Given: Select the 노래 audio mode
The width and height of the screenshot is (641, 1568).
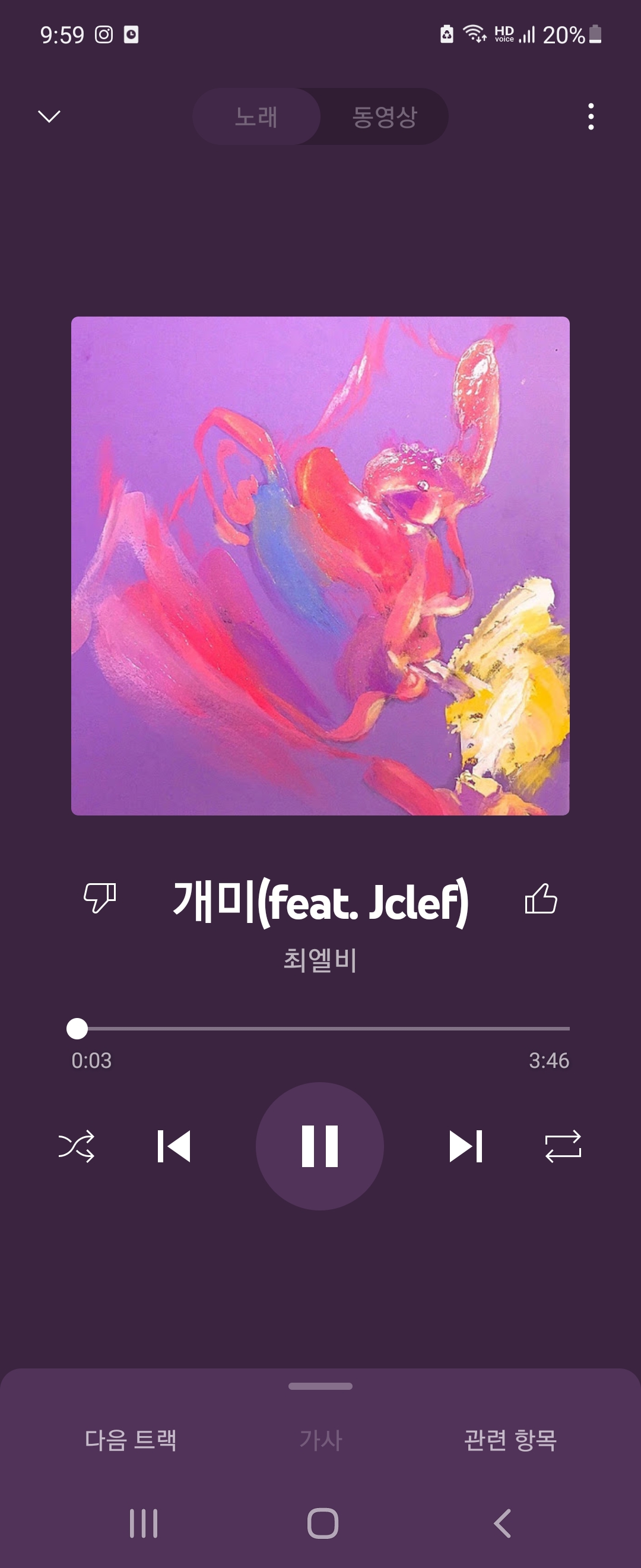Looking at the screenshot, I should [x=256, y=116].
